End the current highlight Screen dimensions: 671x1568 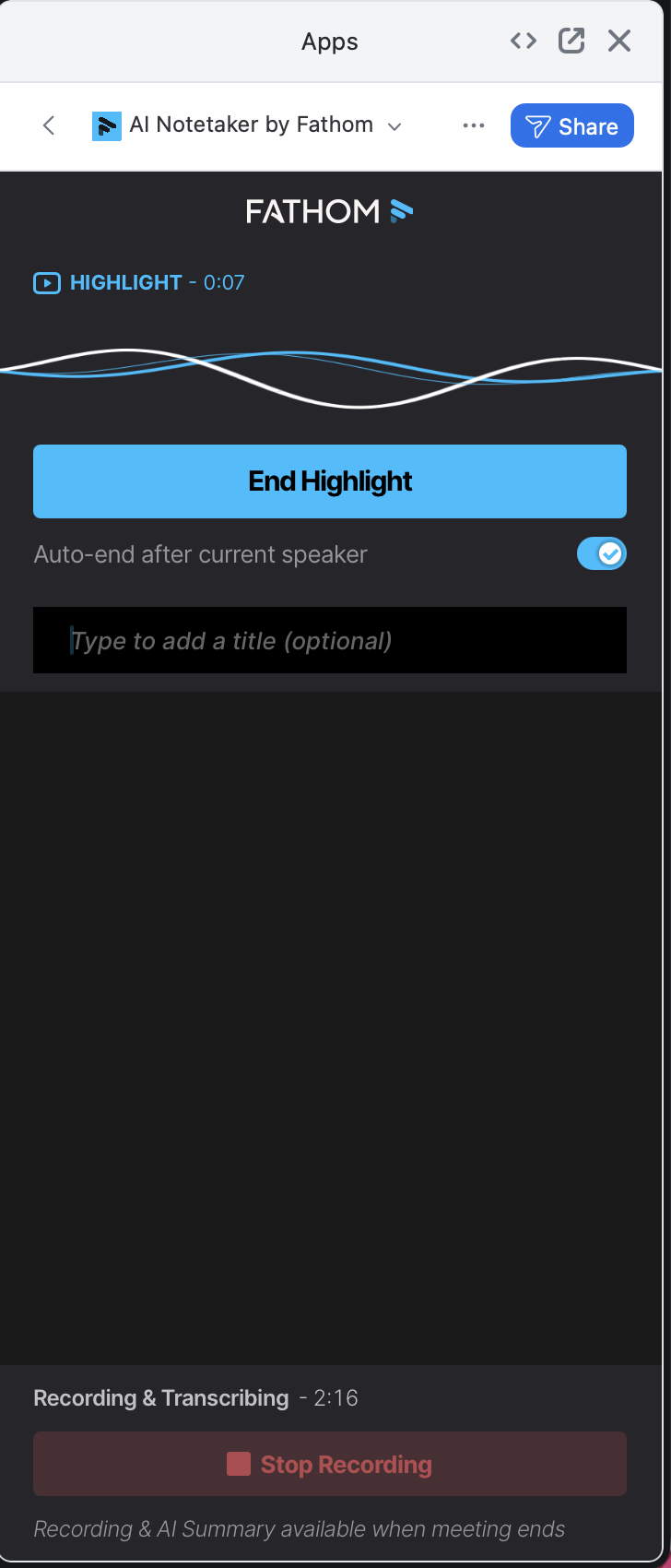point(330,481)
